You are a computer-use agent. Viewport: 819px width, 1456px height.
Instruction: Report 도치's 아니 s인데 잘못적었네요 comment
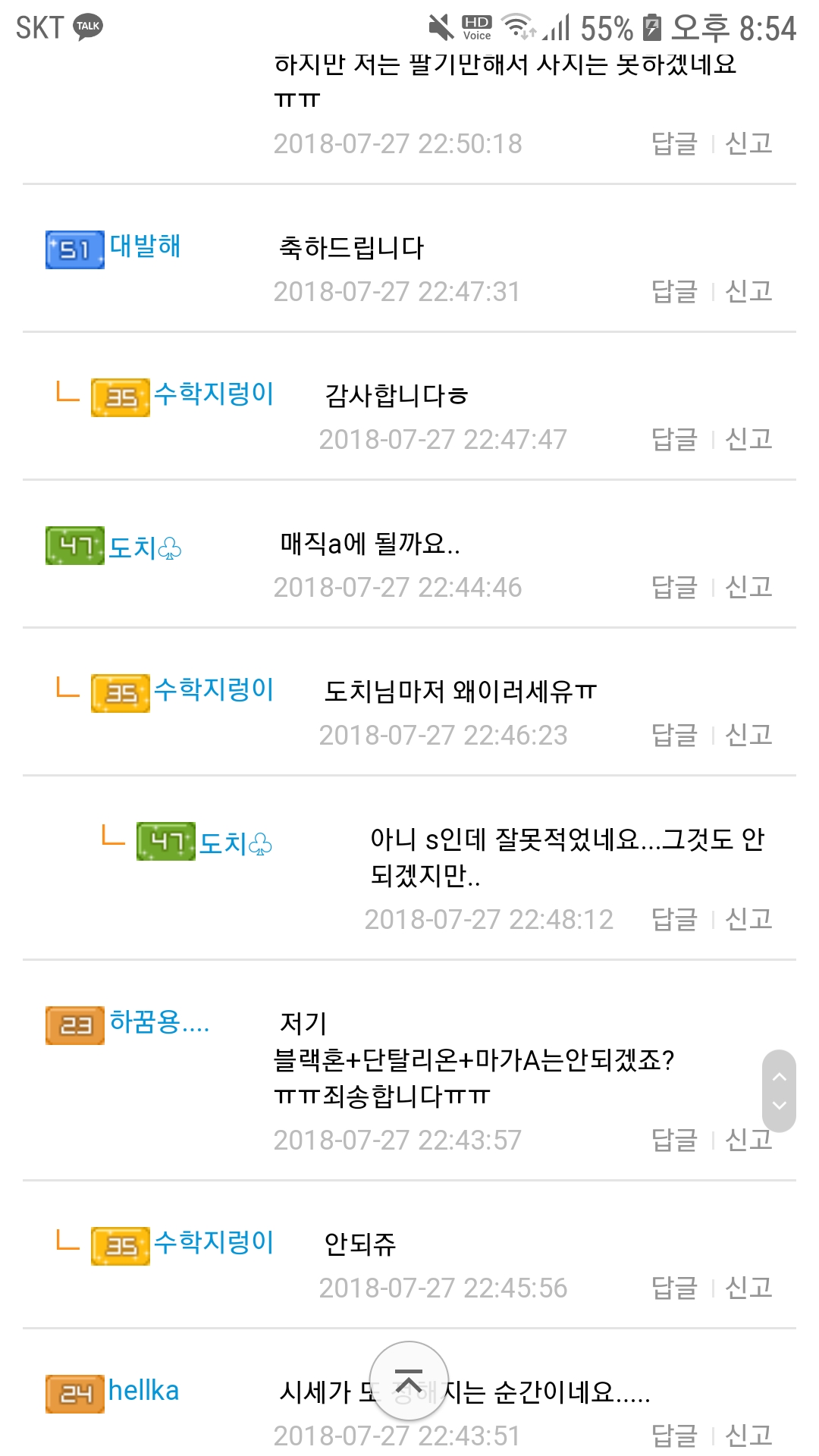coord(748,920)
